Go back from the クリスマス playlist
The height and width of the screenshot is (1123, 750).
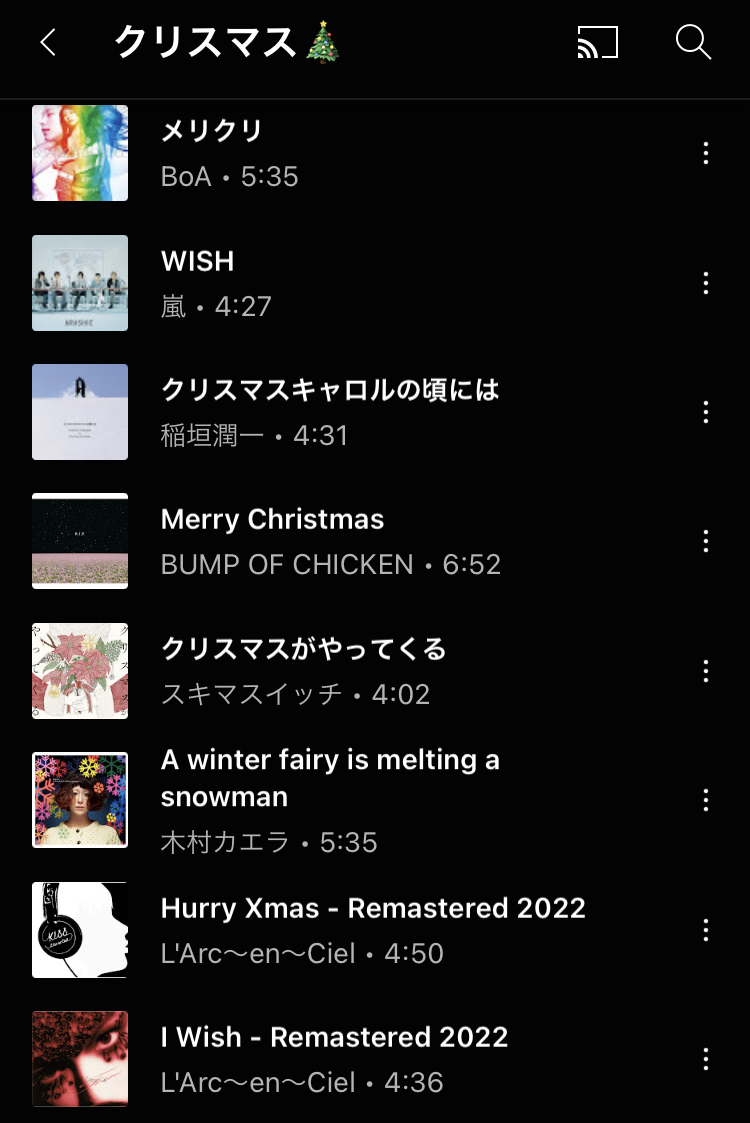pyautogui.click(x=47, y=43)
